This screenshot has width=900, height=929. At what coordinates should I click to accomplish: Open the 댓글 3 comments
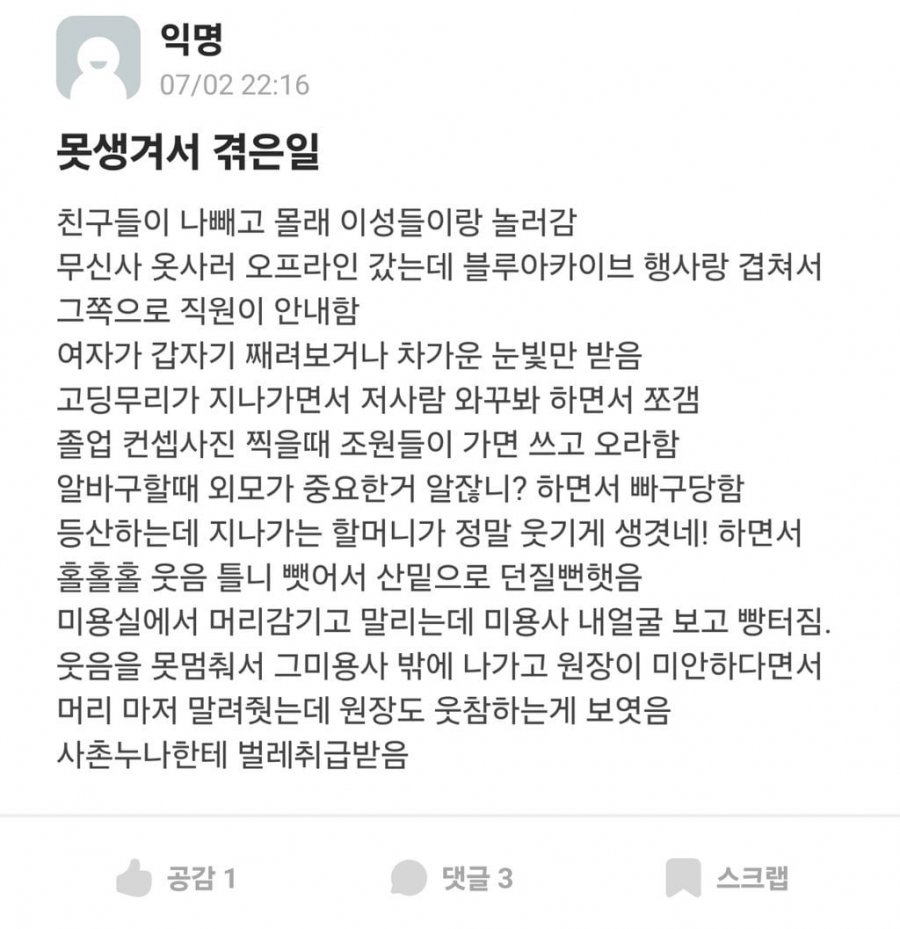point(451,878)
